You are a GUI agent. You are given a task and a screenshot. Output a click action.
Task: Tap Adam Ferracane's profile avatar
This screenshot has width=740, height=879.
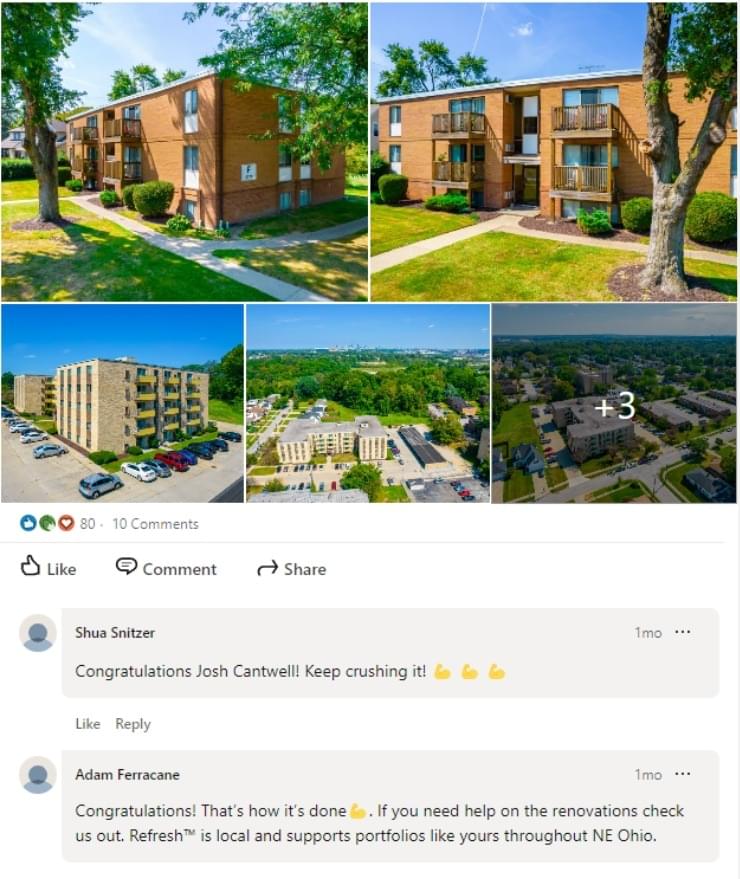[x=38, y=775]
